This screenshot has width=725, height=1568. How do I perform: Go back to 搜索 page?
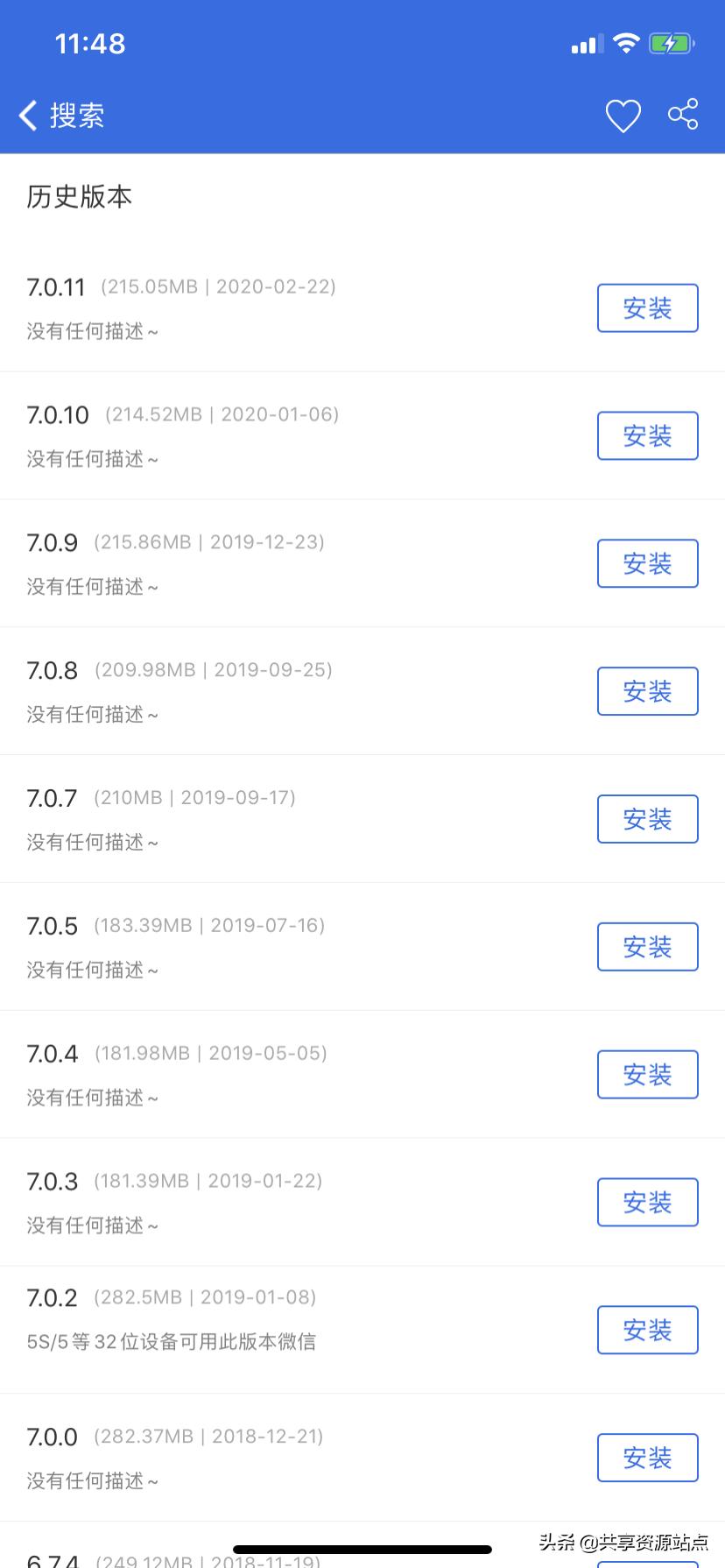61,116
